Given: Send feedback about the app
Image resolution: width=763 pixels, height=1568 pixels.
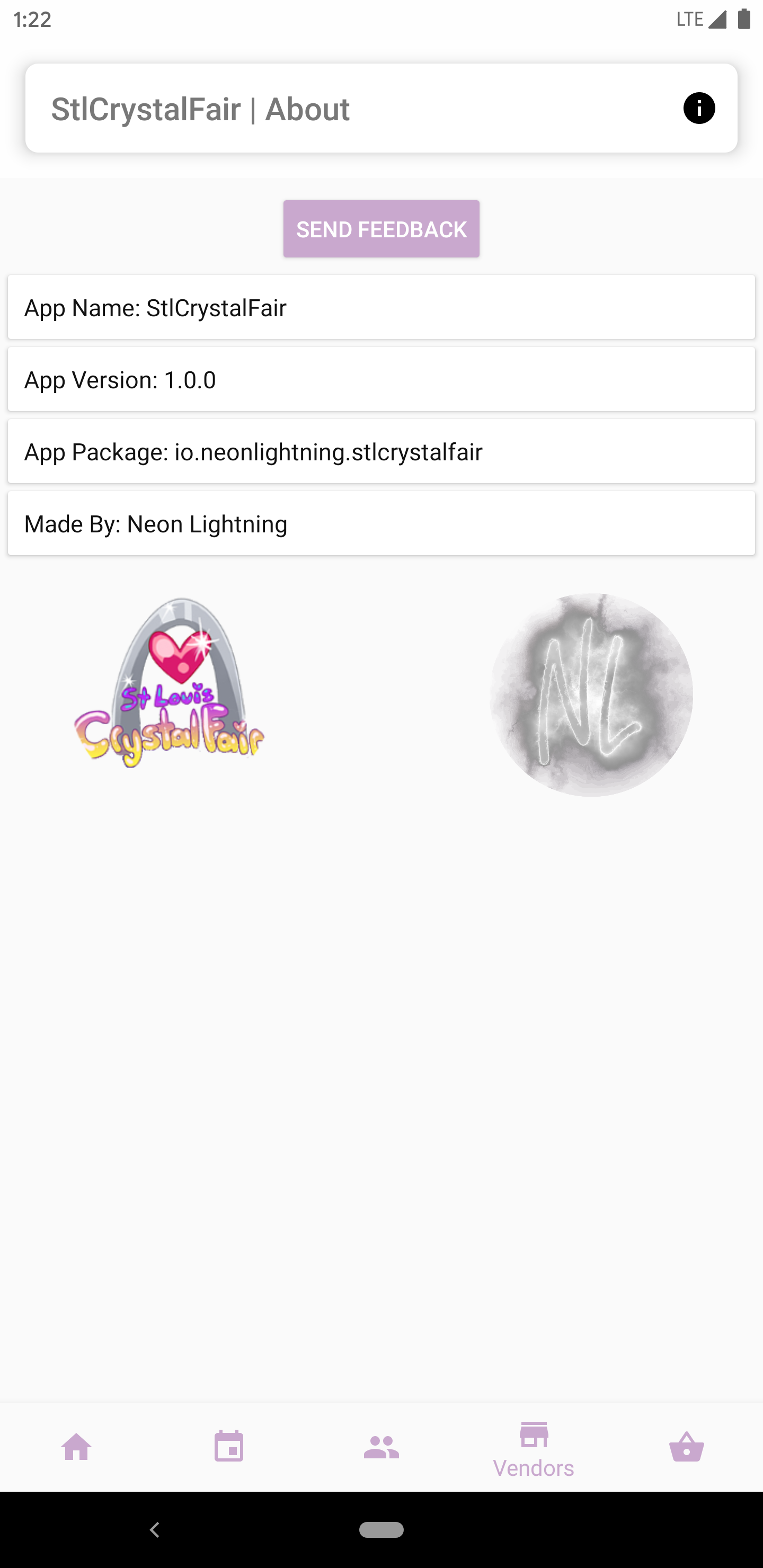Looking at the screenshot, I should pos(381,229).
